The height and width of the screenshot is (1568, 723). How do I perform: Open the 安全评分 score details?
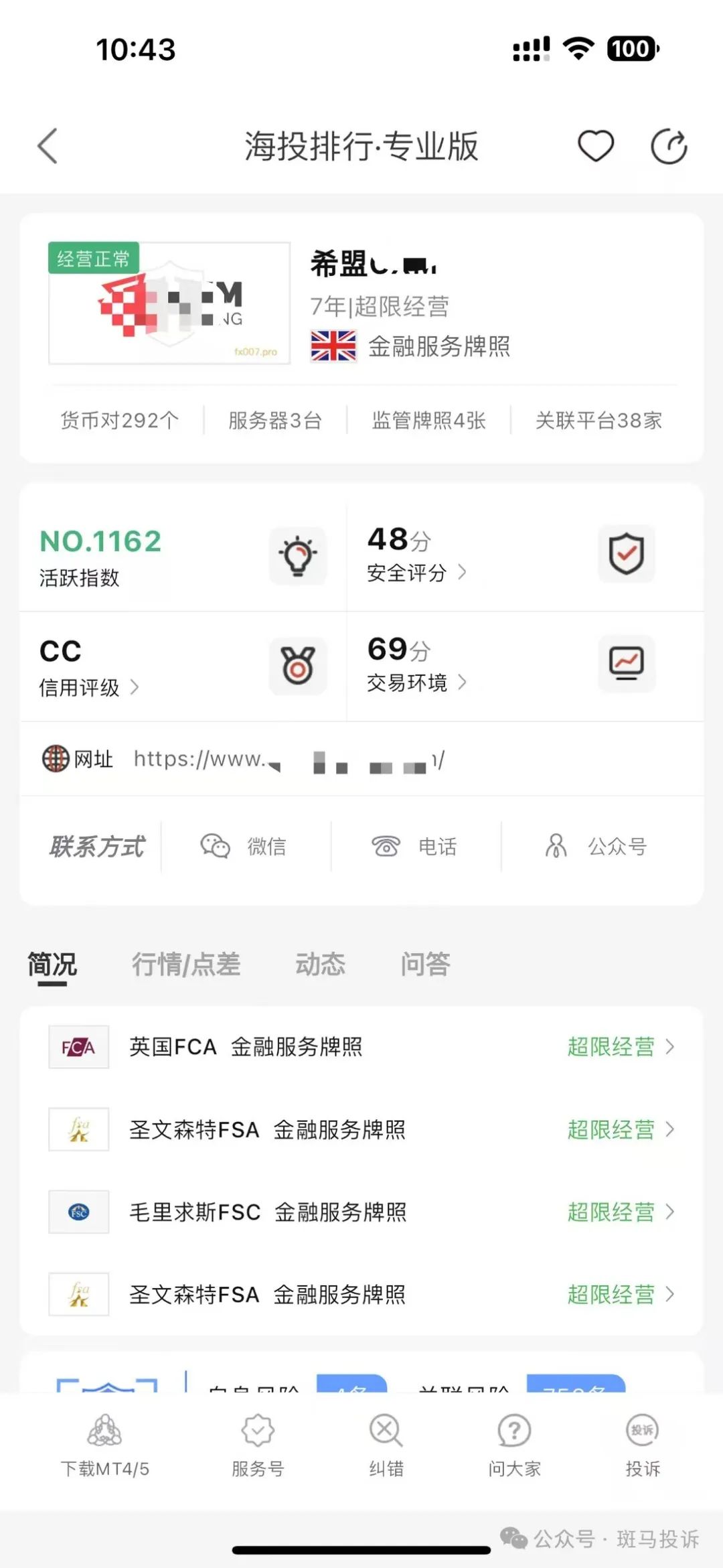coord(416,573)
